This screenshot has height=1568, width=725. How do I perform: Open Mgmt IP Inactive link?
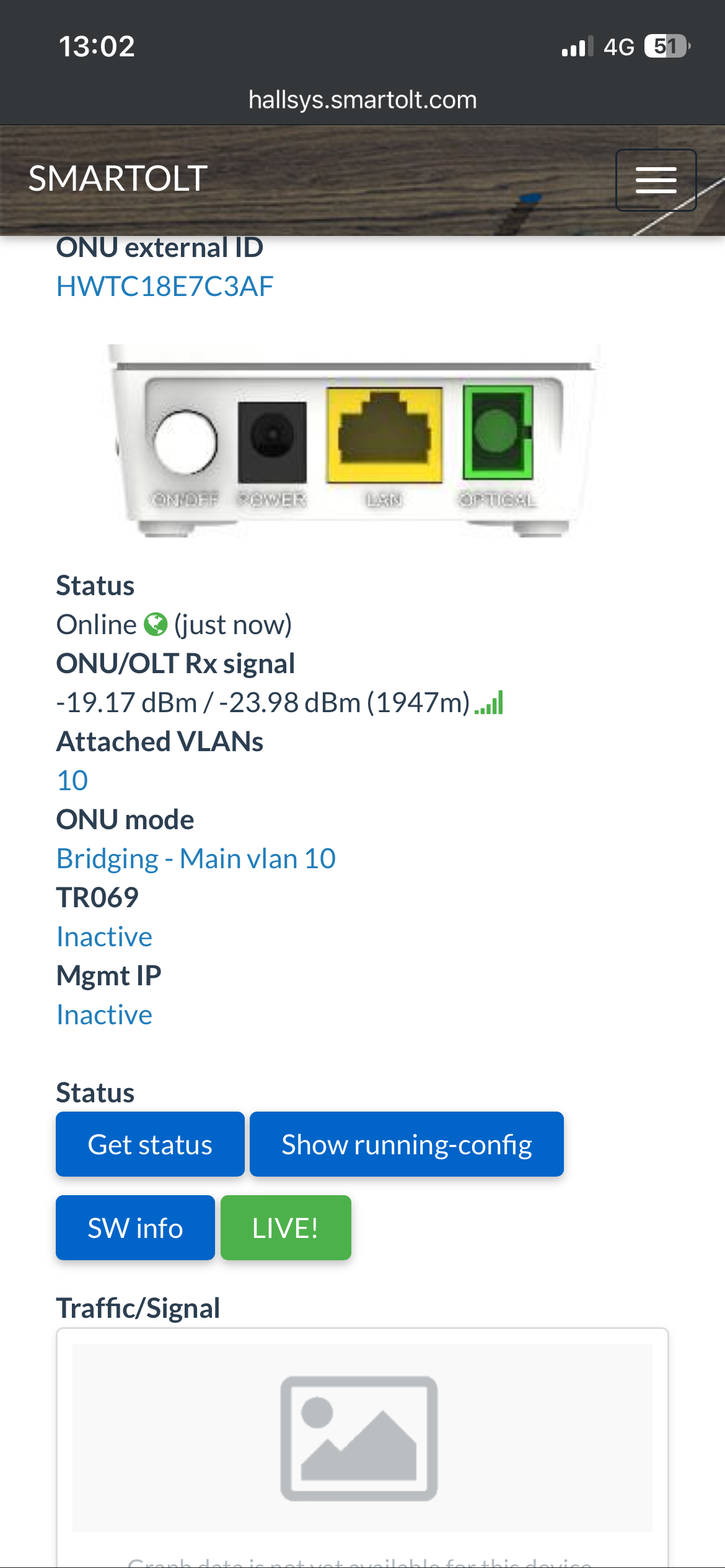(104, 1015)
